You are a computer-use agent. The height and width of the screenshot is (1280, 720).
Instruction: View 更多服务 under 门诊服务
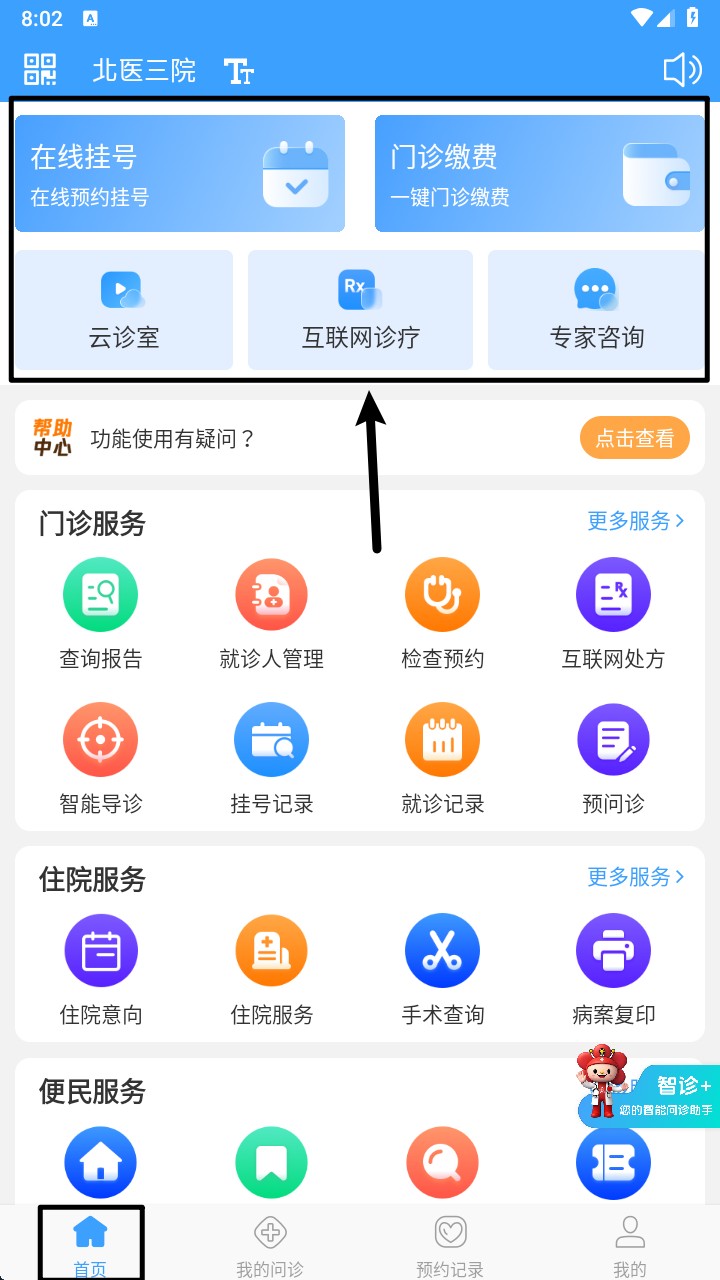click(635, 521)
